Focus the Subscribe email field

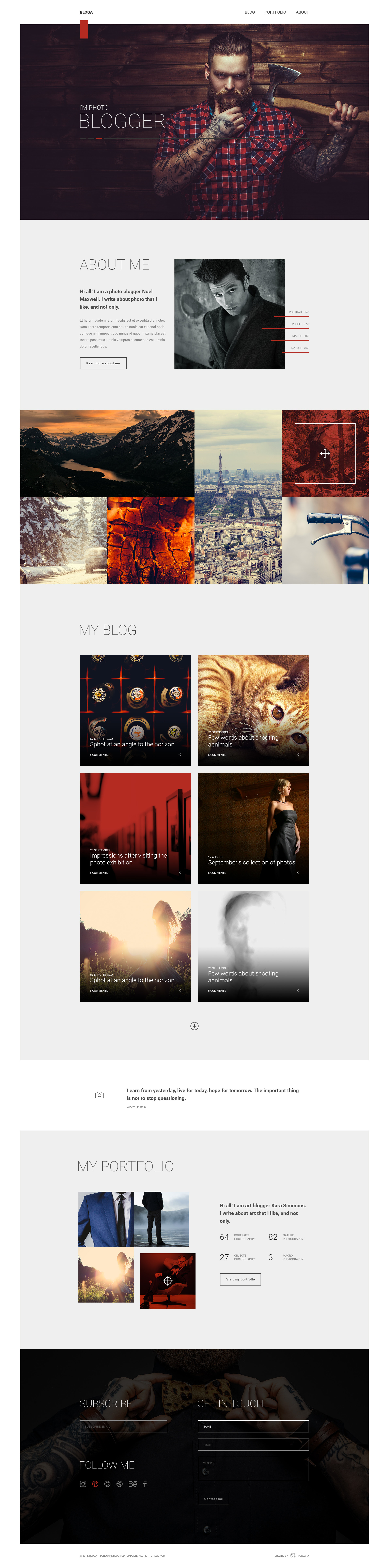(x=123, y=1426)
